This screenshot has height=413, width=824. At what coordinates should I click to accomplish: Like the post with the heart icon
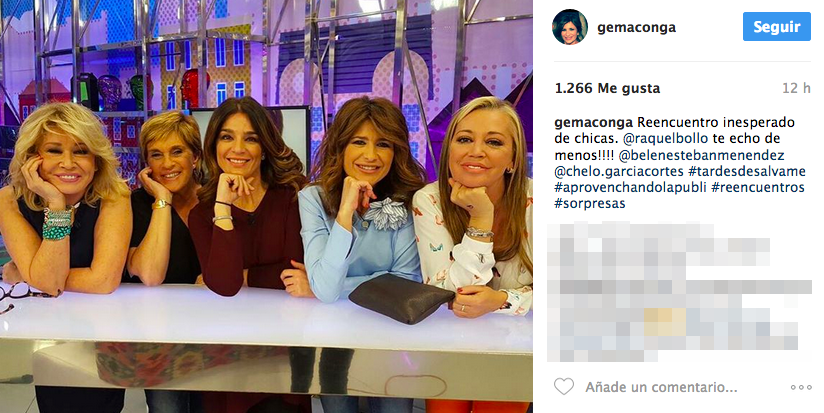coord(564,386)
